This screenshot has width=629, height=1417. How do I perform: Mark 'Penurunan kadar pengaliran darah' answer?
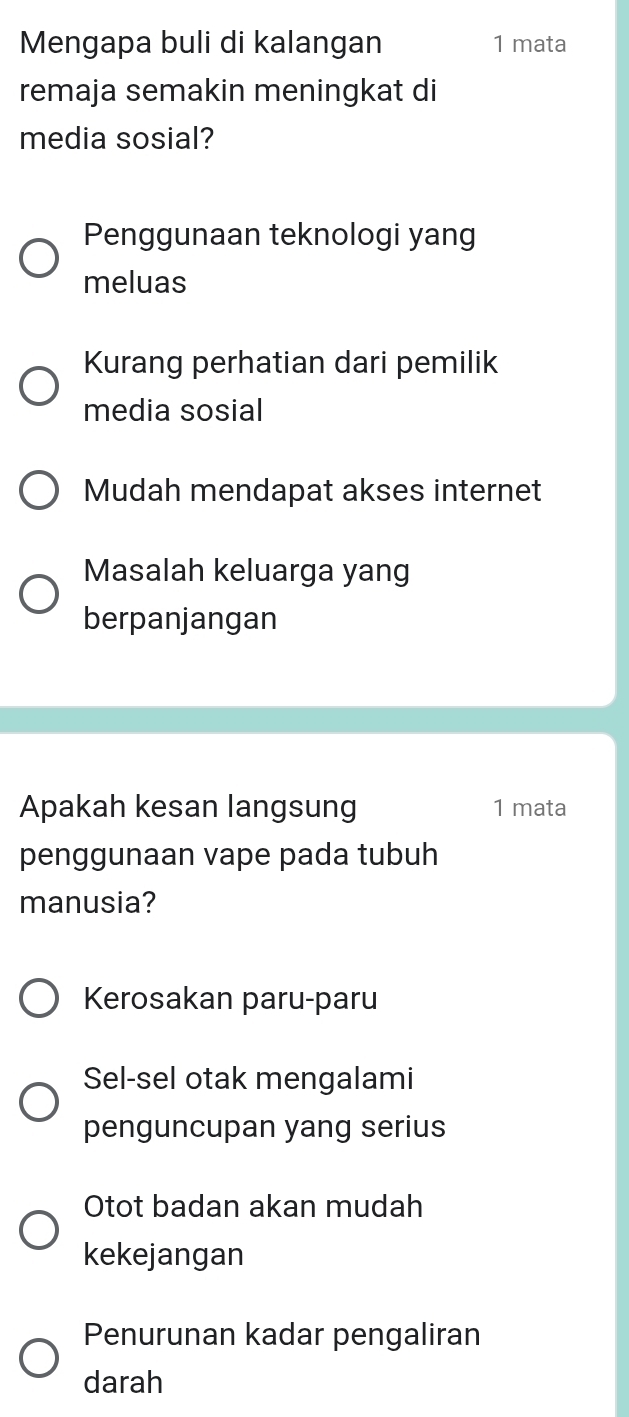(x=40, y=1356)
